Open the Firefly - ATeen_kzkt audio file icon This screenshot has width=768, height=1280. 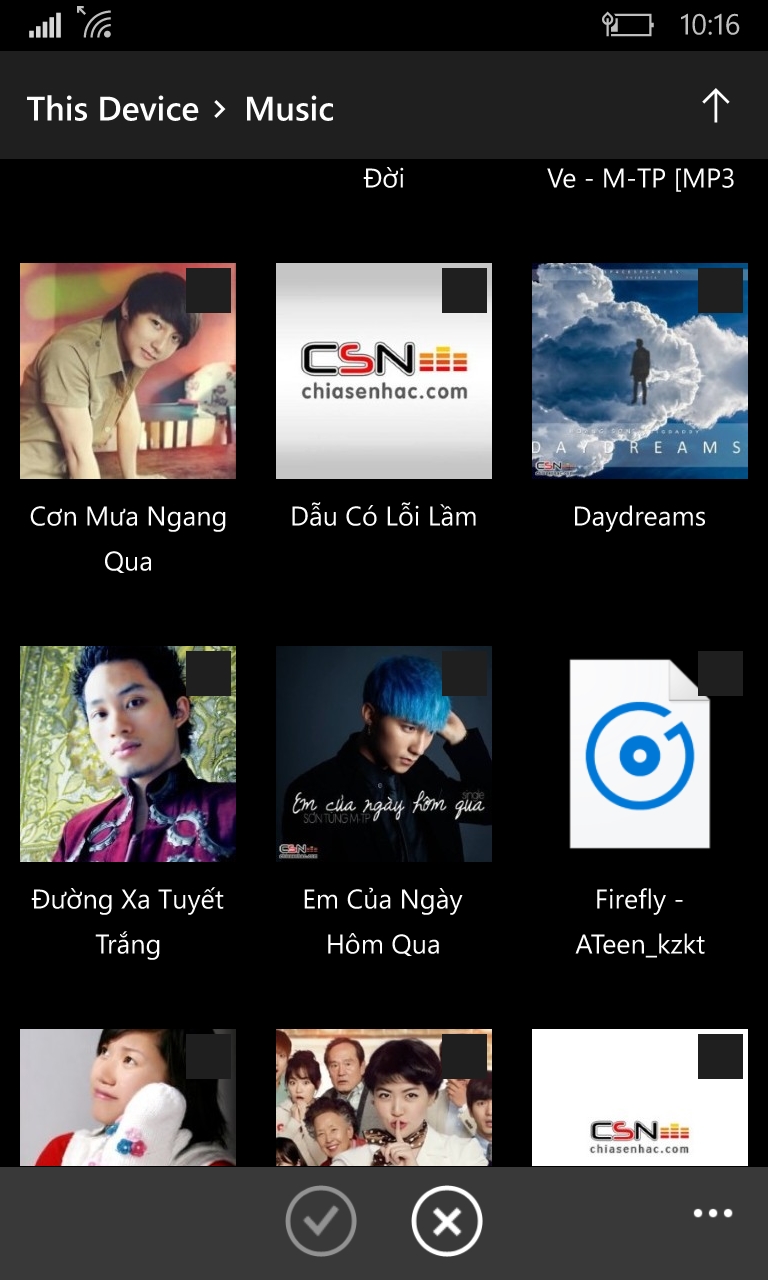[639, 755]
